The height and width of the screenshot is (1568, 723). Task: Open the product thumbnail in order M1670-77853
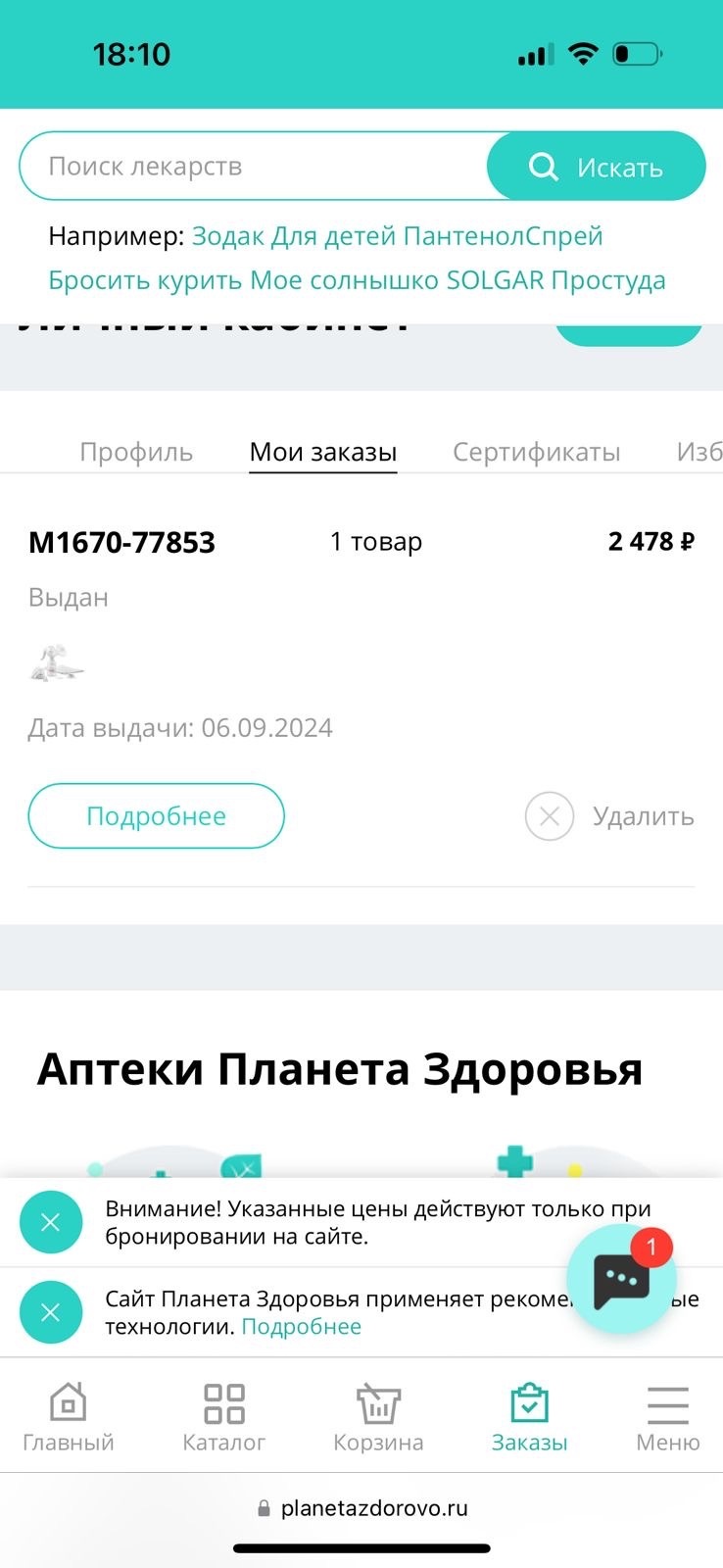(x=57, y=664)
